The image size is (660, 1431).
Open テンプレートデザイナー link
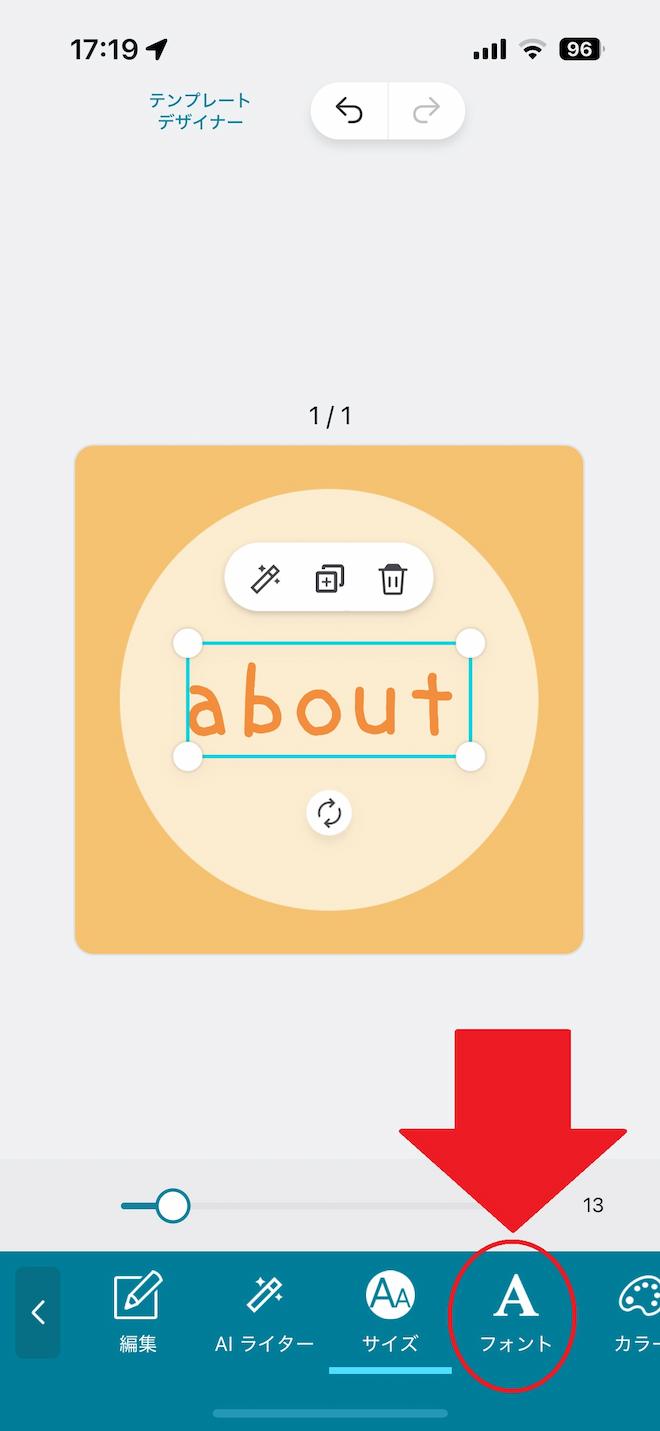pos(200,111)
